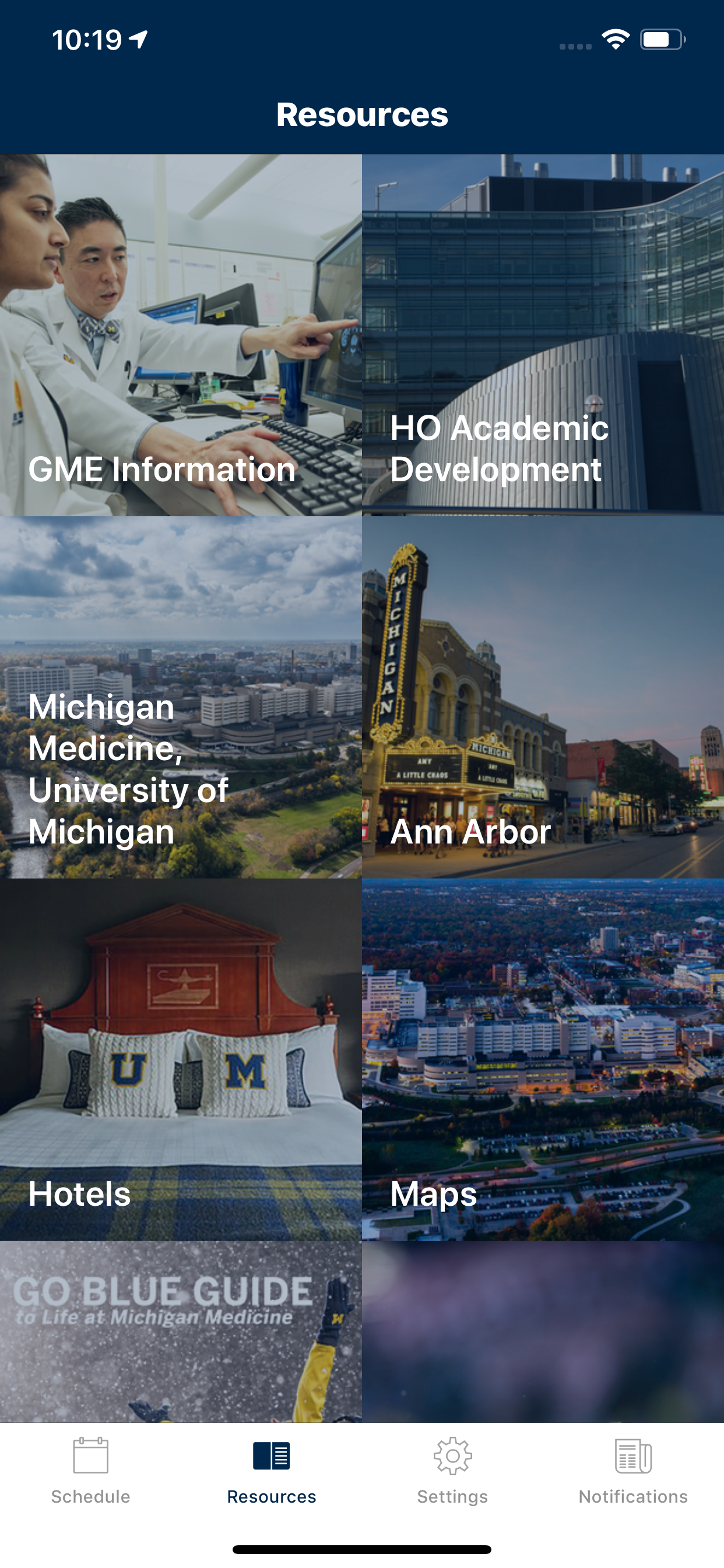
Task: Open the Go Blue Guide tile
Action: [x=181, y=1331]
